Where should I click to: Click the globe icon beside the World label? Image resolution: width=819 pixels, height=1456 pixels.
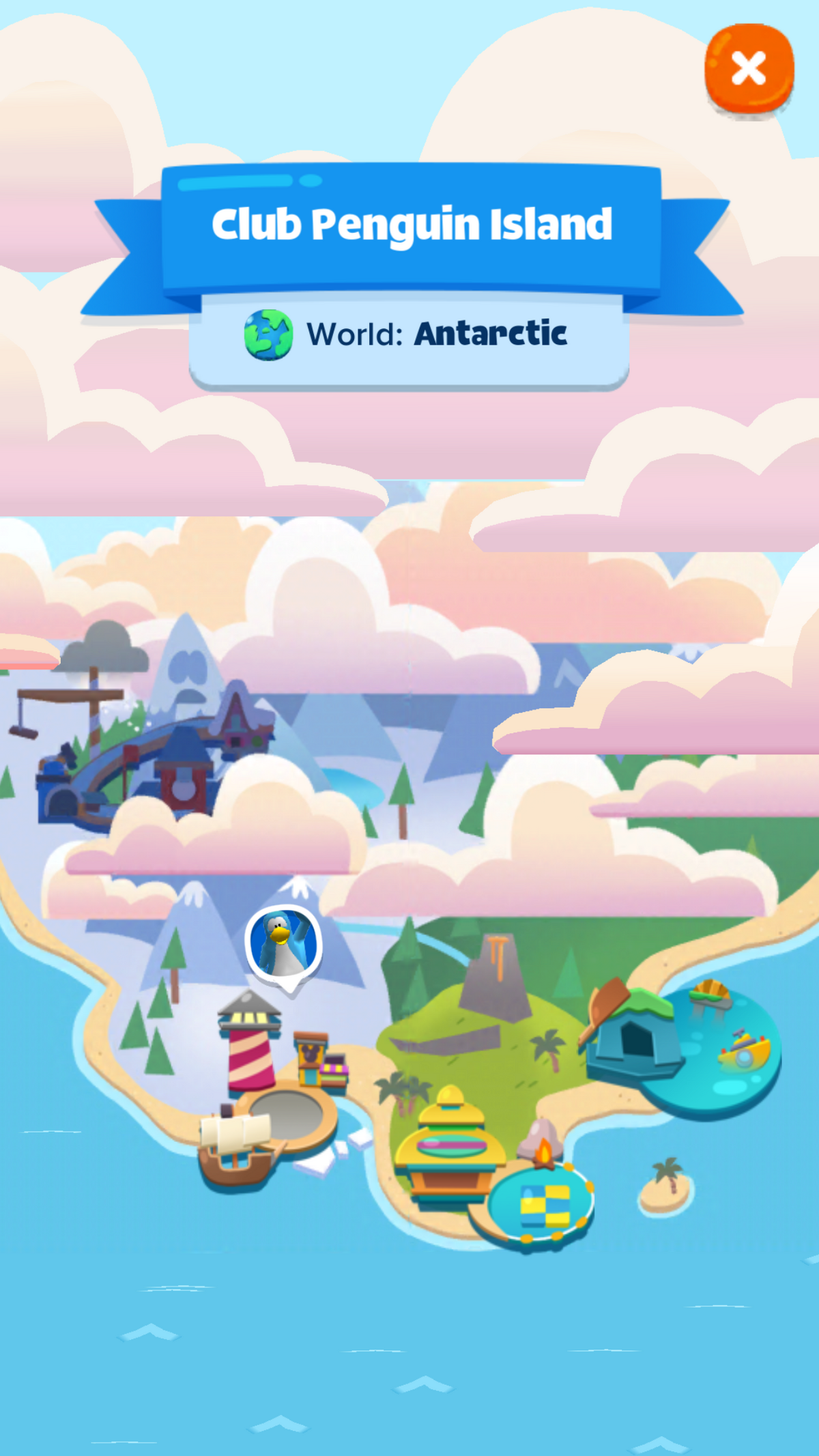268,334
